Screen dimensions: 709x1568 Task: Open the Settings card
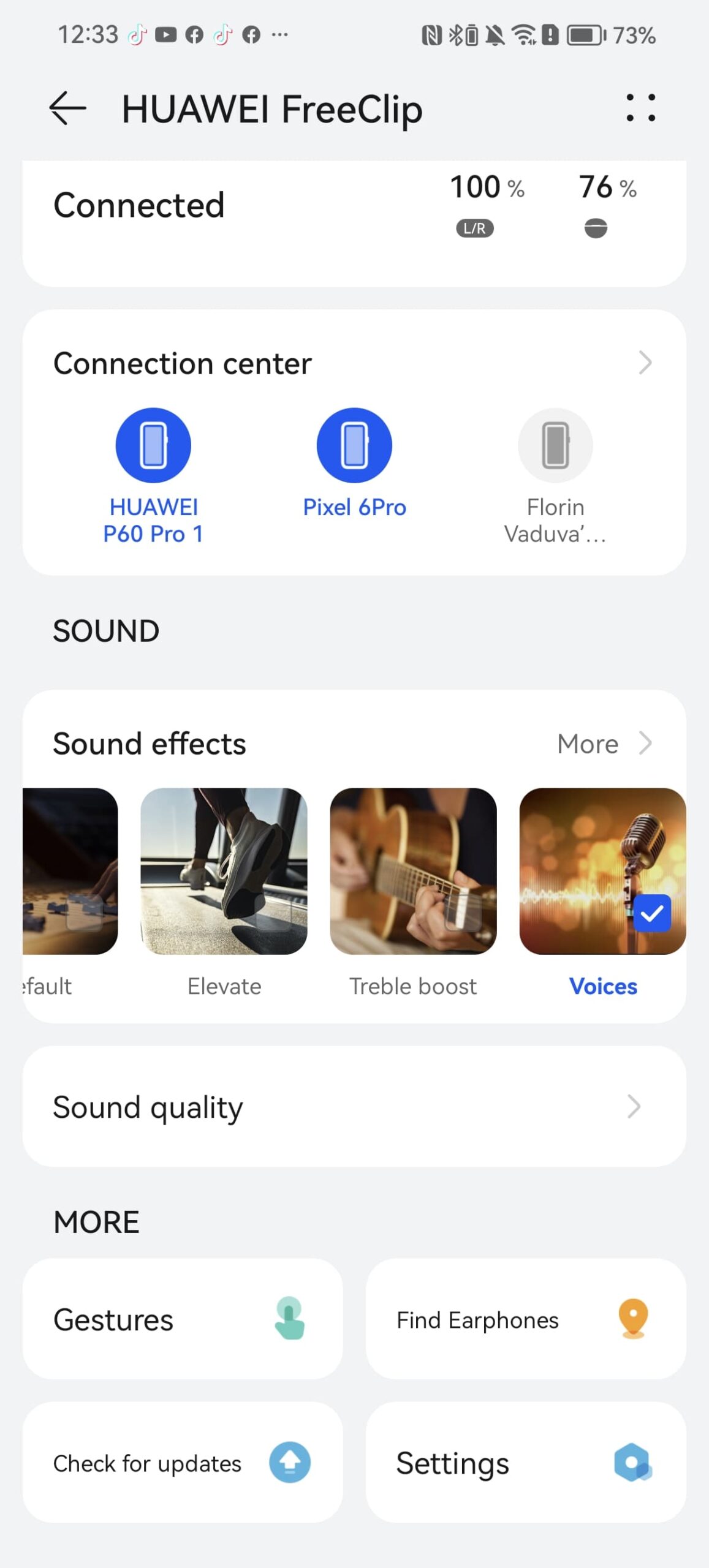click(x=525, y=1463)
